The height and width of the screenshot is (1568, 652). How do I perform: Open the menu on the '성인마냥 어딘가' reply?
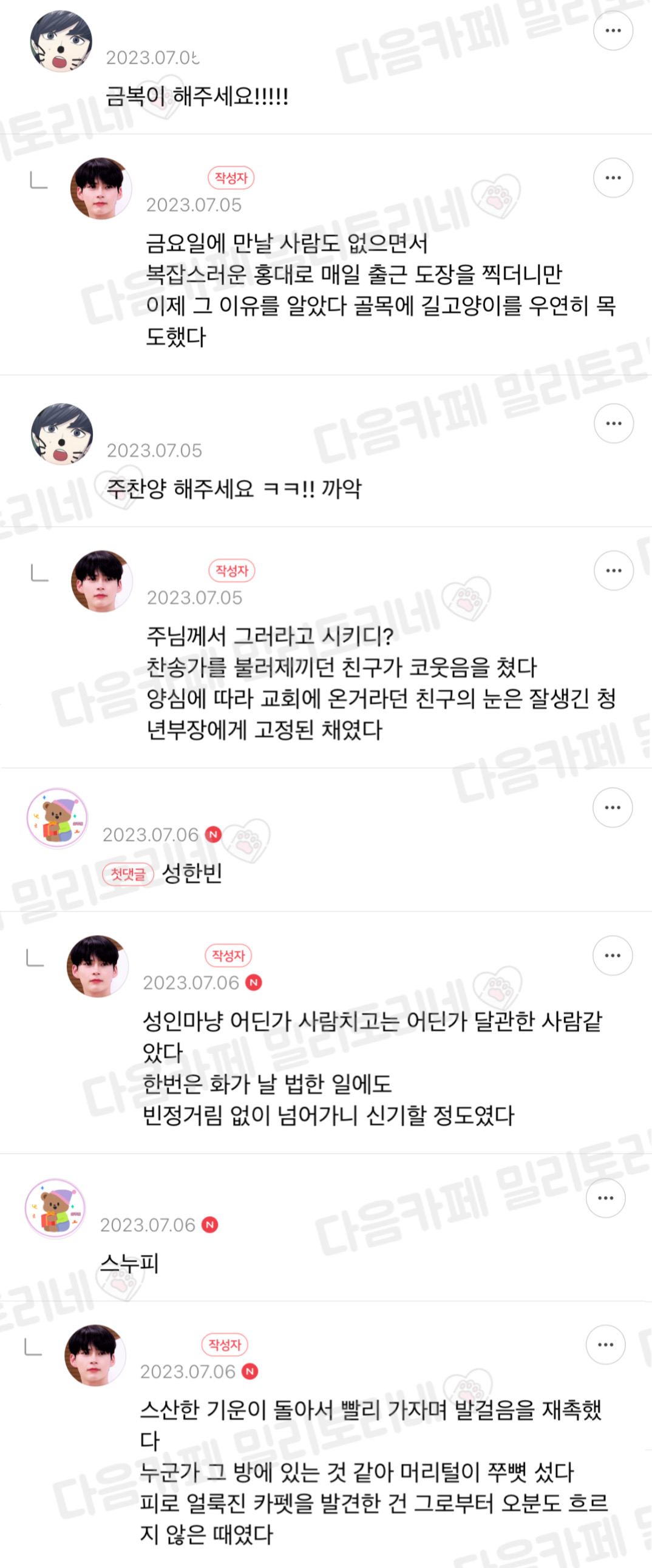pos(612,956)
